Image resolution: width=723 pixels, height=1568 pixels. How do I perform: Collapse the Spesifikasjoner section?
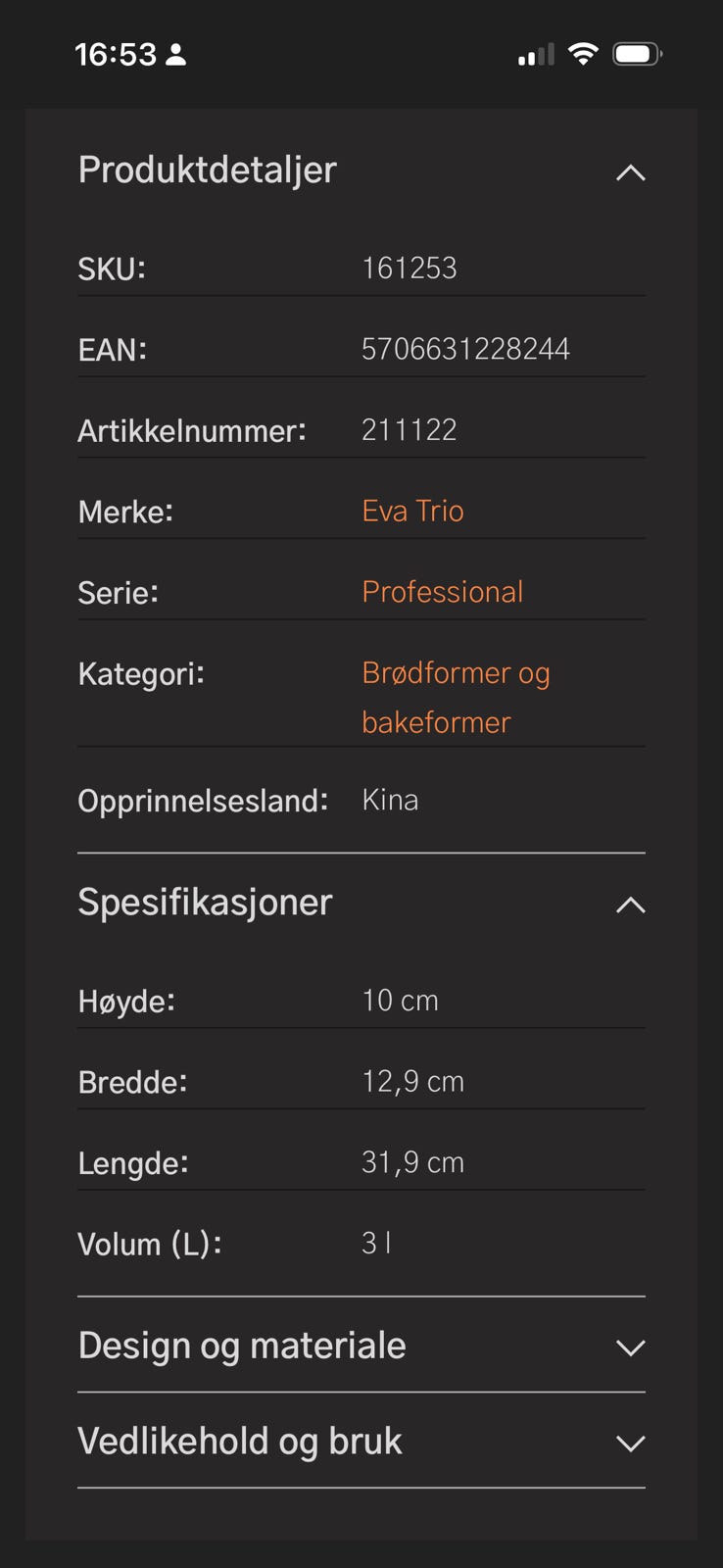[x=632, y=906]
